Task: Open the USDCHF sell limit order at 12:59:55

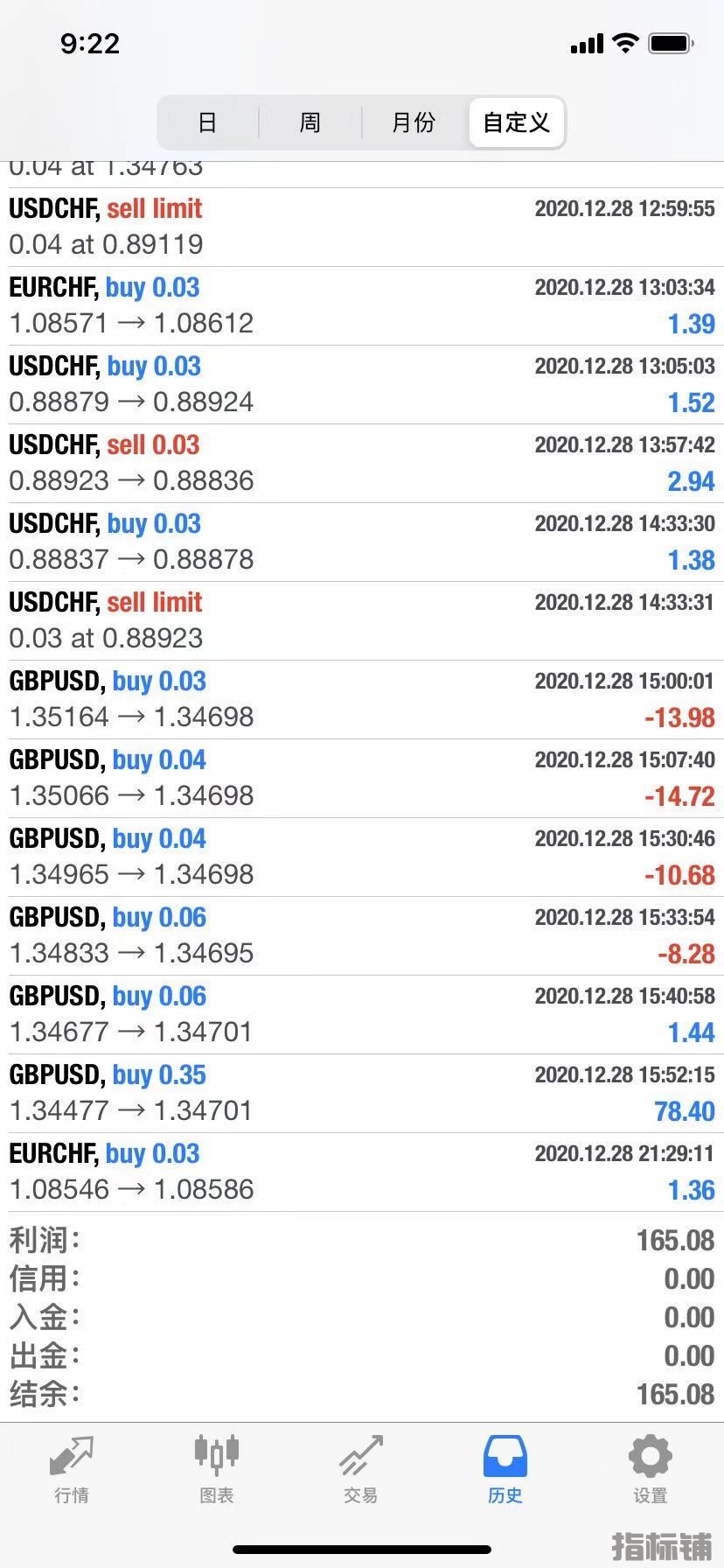Action: [362, 227]
